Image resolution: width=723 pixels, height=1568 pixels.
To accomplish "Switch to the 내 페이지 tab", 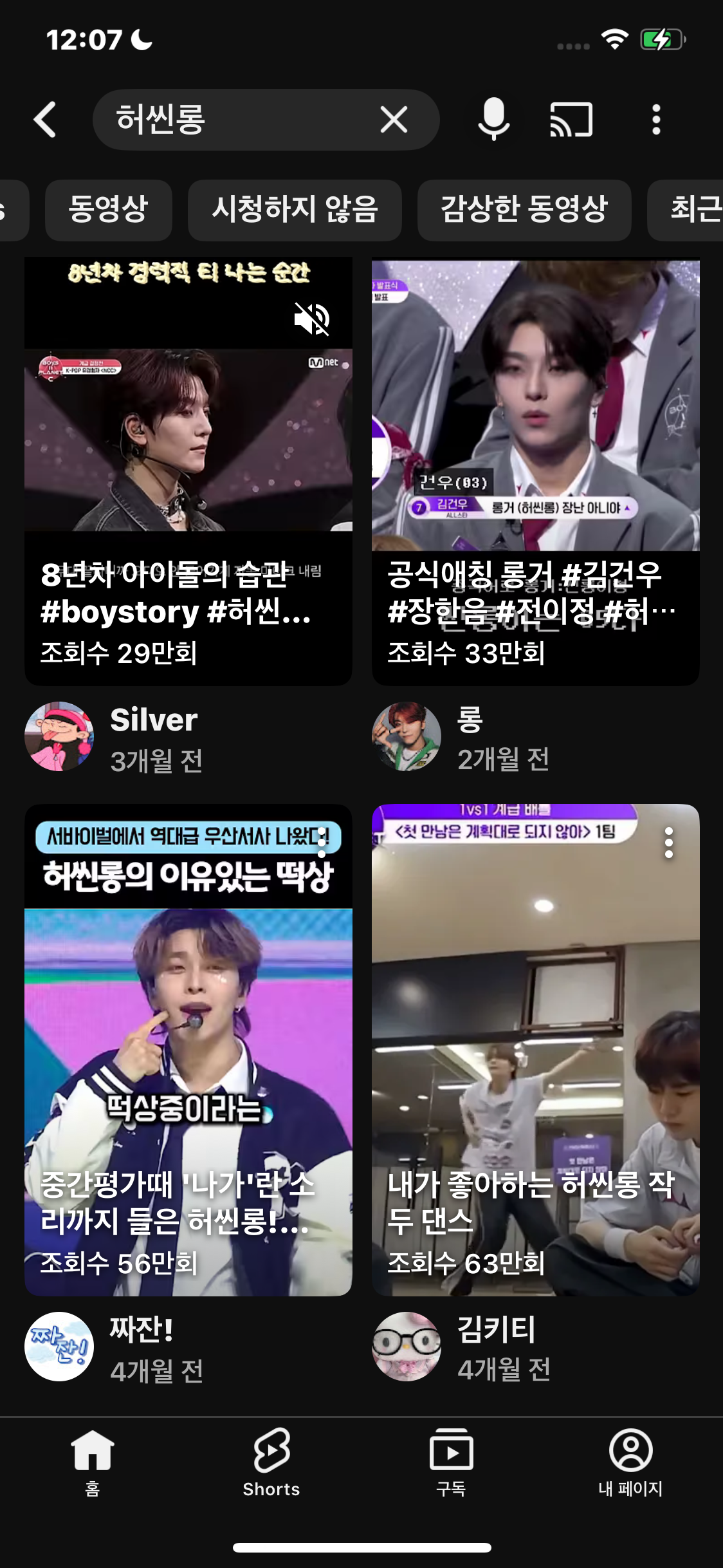I will point(630,1461).
